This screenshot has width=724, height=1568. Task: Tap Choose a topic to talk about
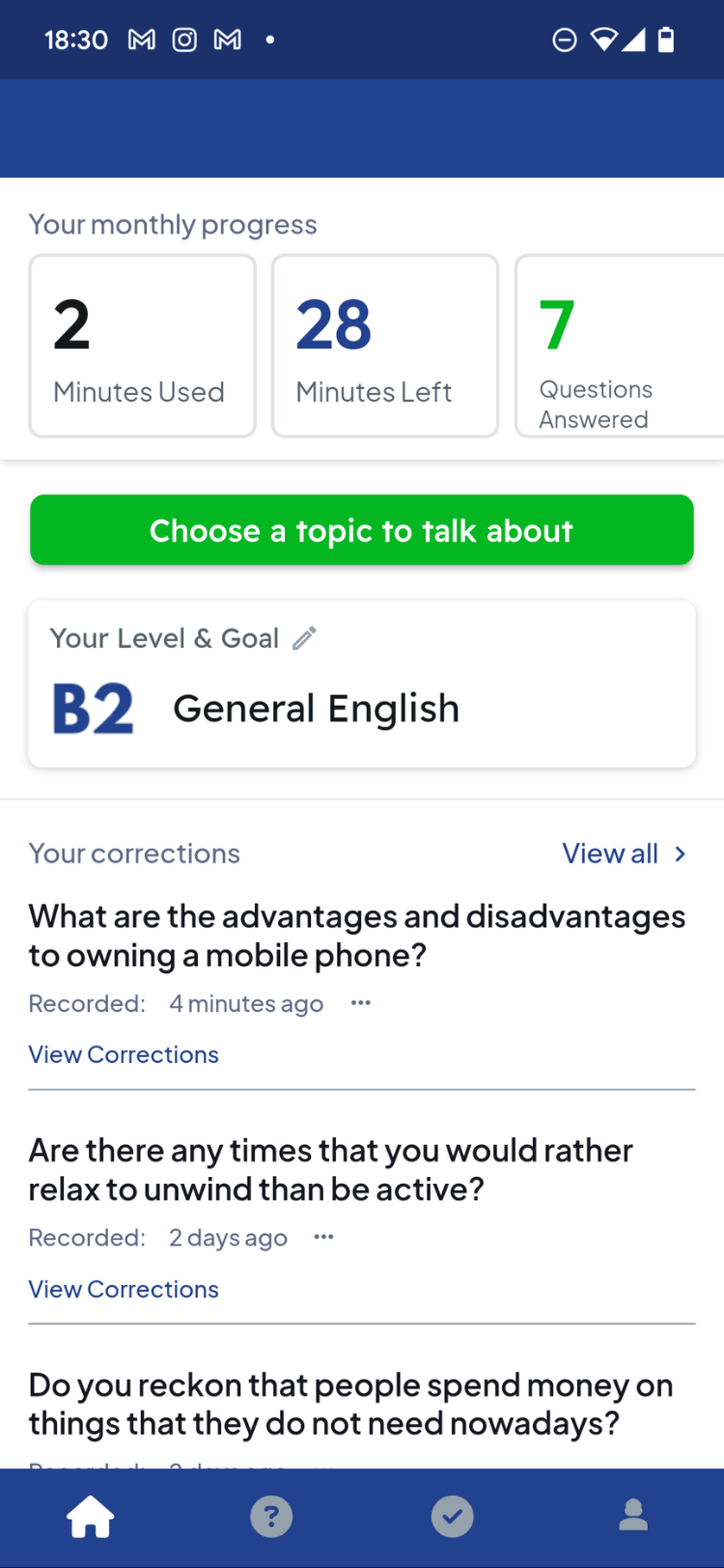361,530
